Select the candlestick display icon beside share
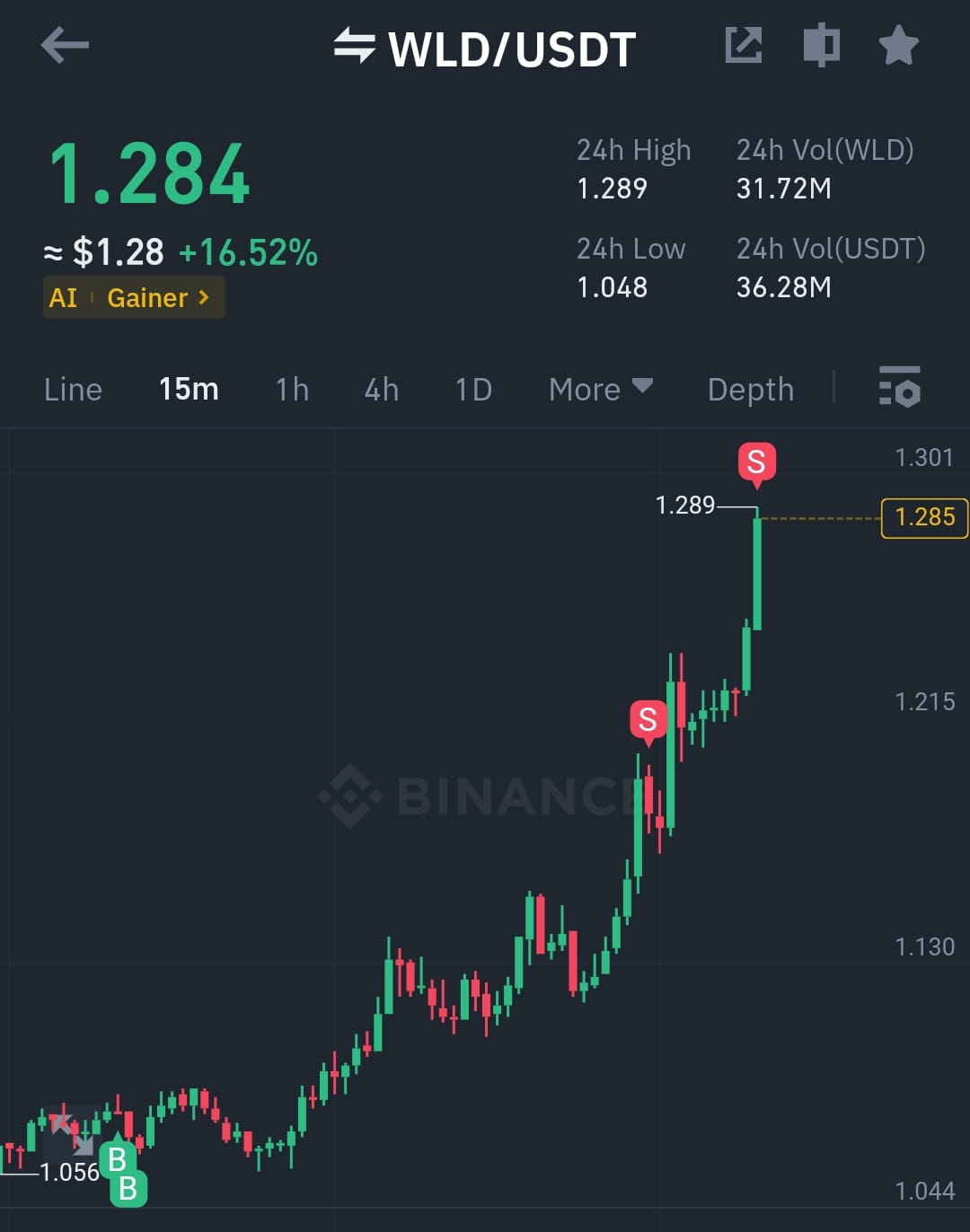 820,45
